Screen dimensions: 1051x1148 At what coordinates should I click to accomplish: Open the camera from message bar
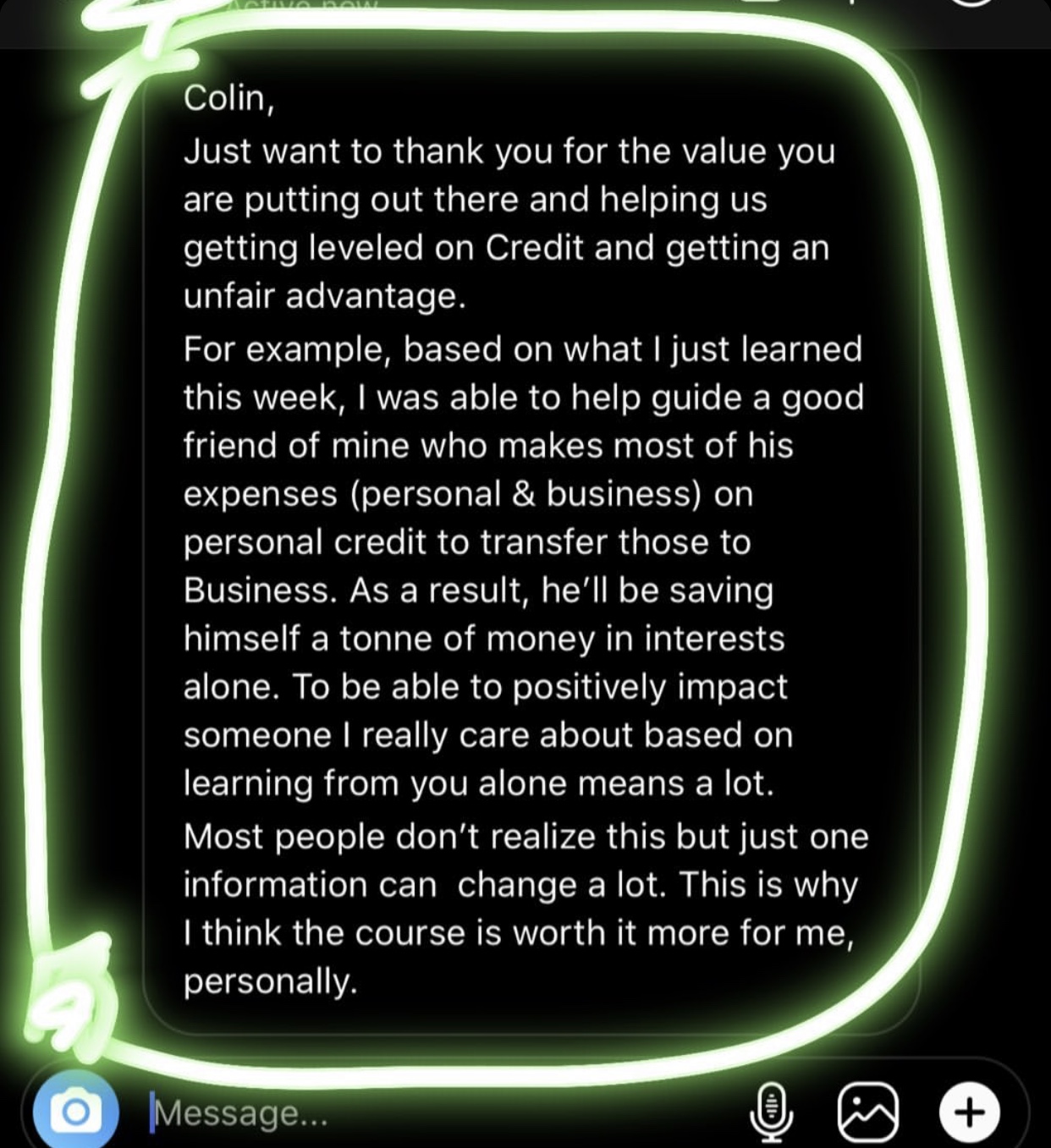[x=76, y=1111]
